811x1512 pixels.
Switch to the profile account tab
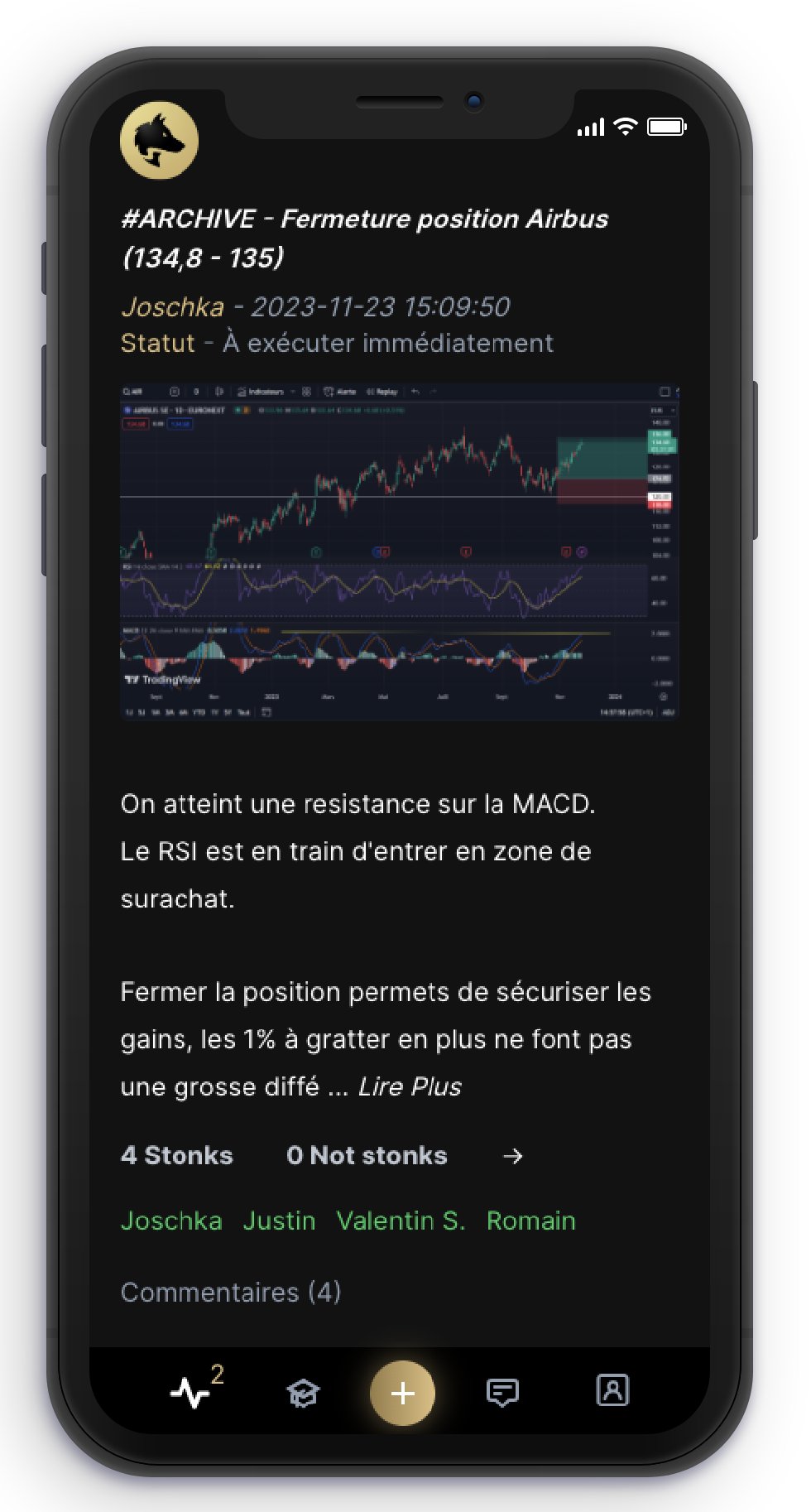[x=612, y=1390]
